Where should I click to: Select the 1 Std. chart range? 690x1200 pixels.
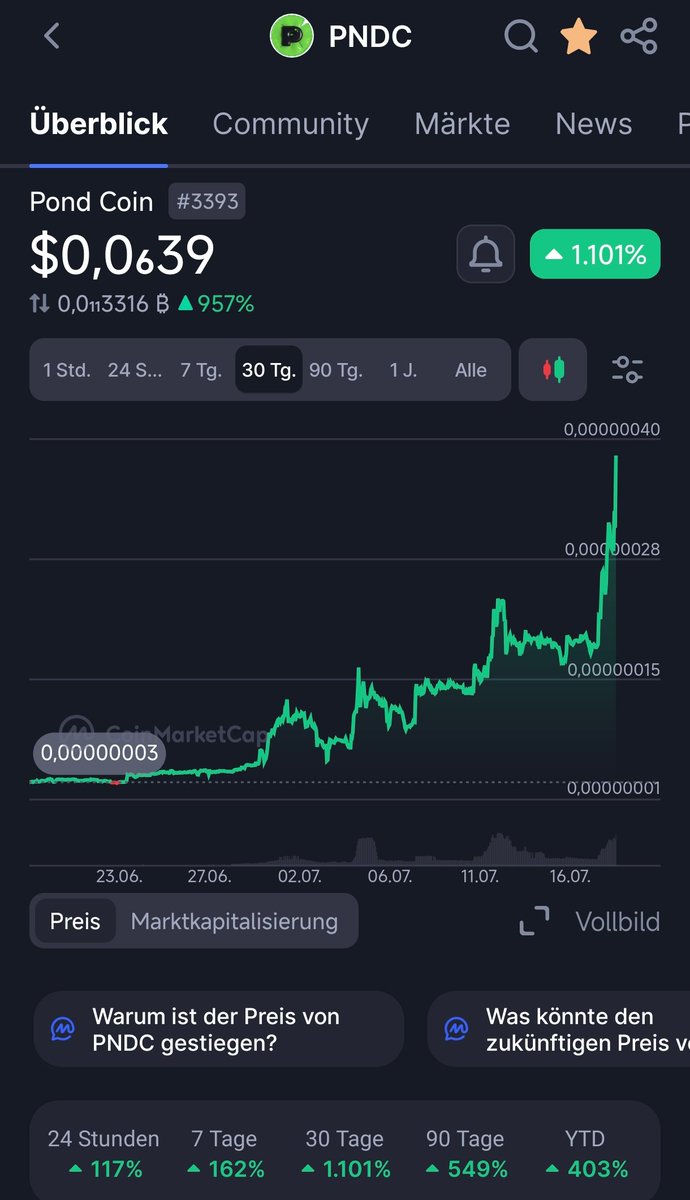pos(67,370)
